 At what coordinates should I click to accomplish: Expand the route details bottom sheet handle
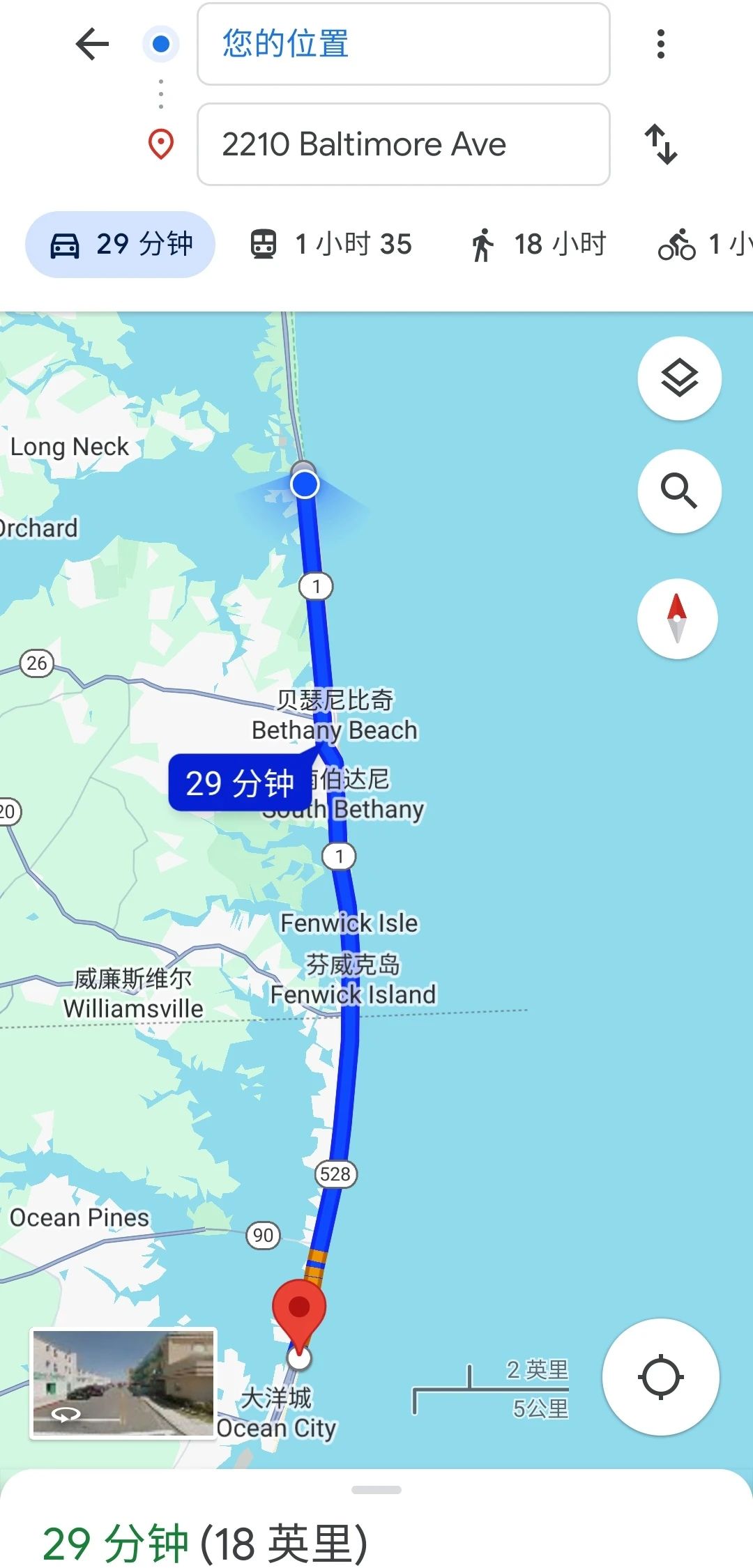click(376, 1490)
